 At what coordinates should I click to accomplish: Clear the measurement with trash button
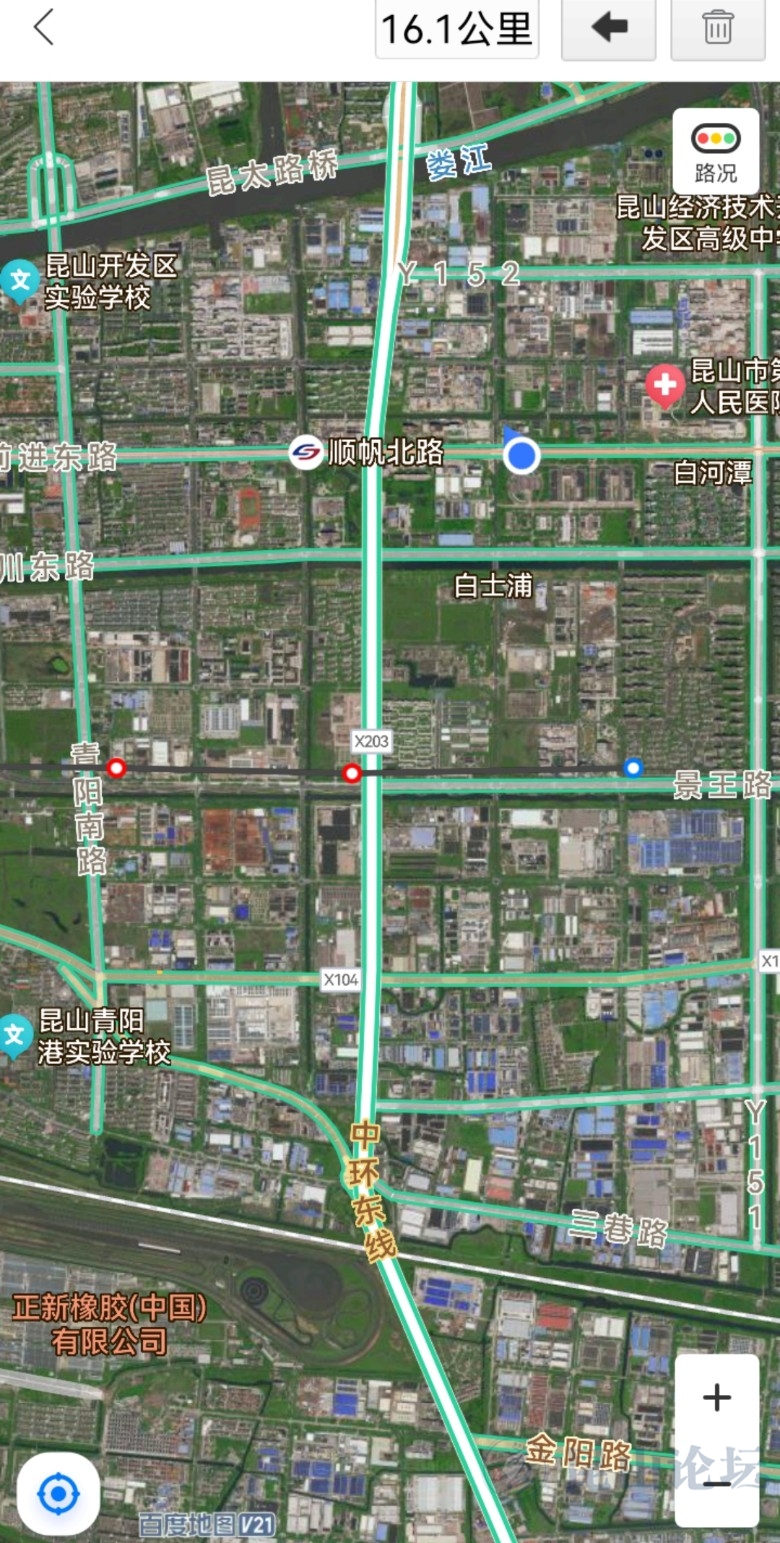pyautogui.click(x=717, y=29)
